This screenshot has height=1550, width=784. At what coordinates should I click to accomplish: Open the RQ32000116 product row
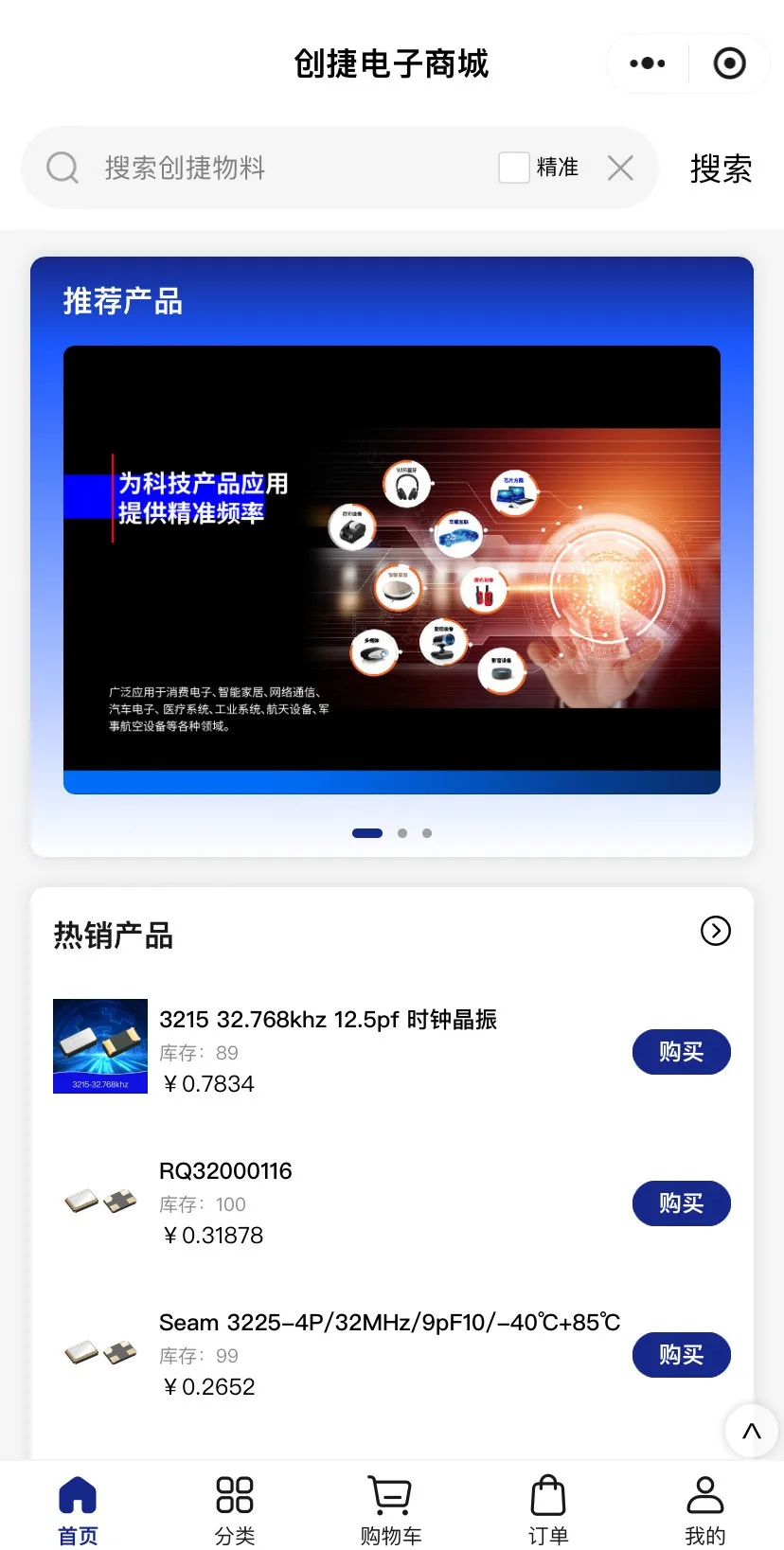[392, 1203]
